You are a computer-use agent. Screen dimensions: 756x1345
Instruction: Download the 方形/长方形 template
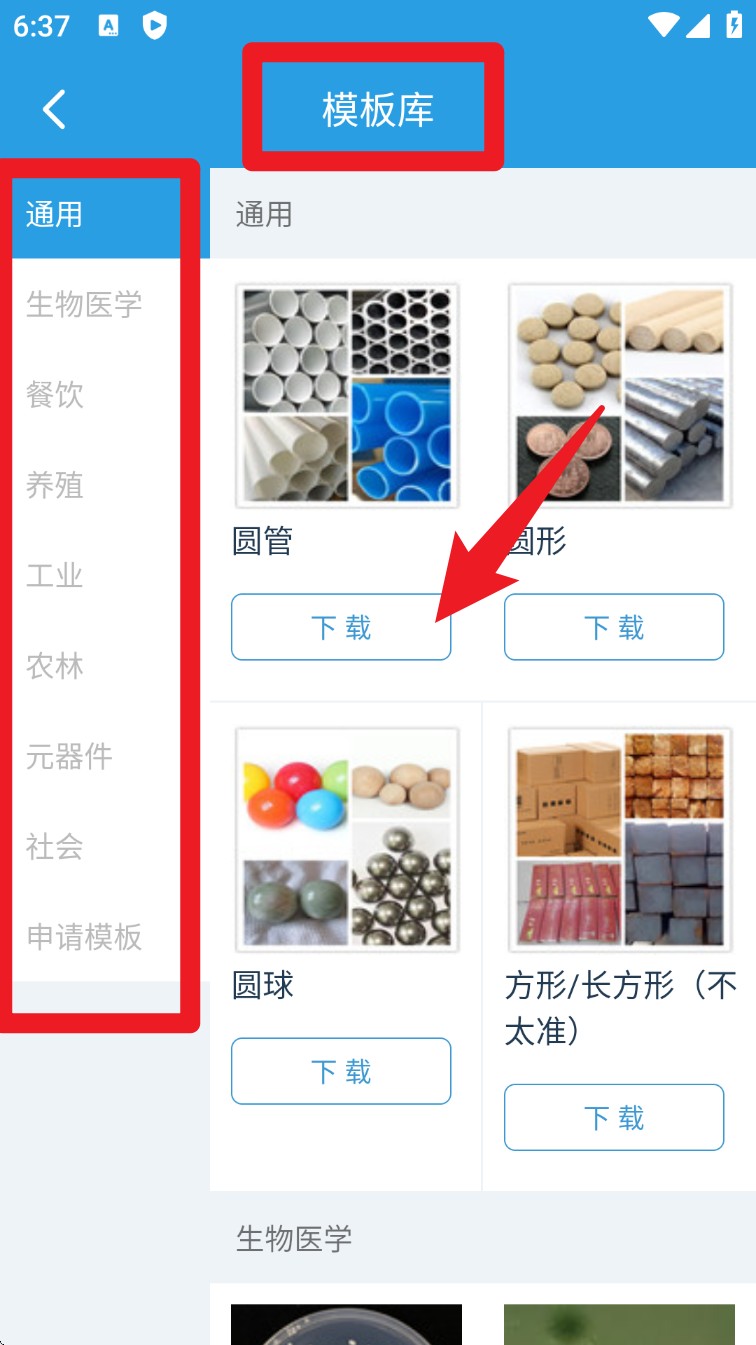click(613, 1117)
